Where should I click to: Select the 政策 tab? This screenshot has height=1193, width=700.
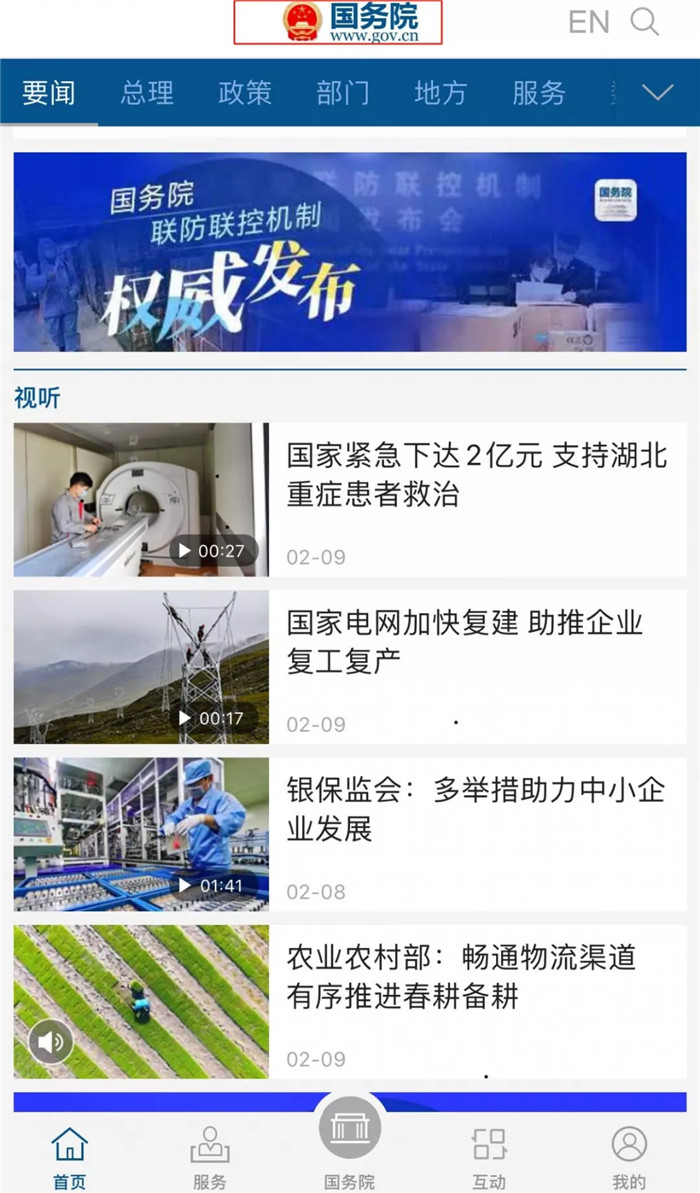point(245,93)
